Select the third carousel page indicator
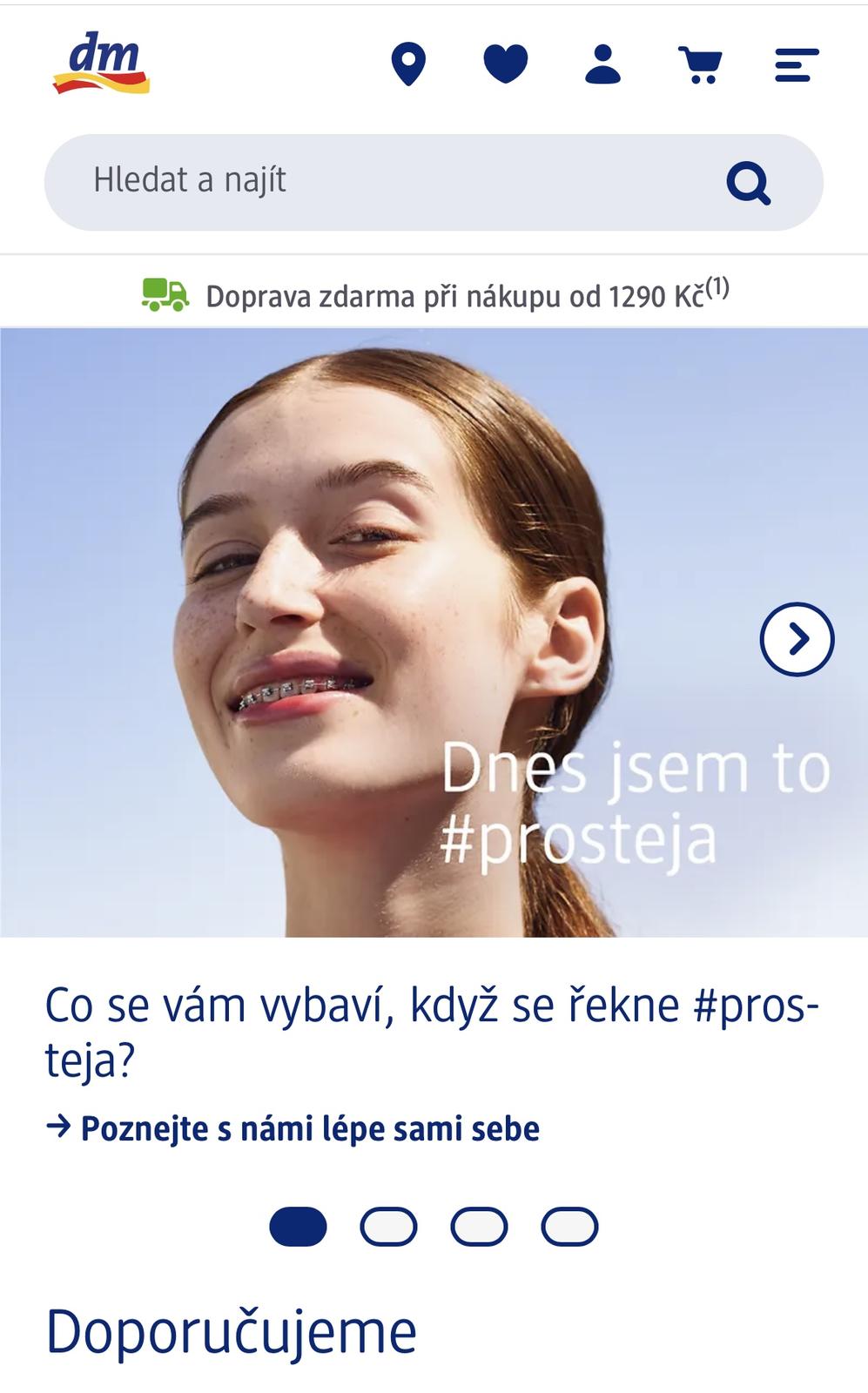Image resolution: width=868 pixels, height=1393 pixels. [x=479, y=1227]
